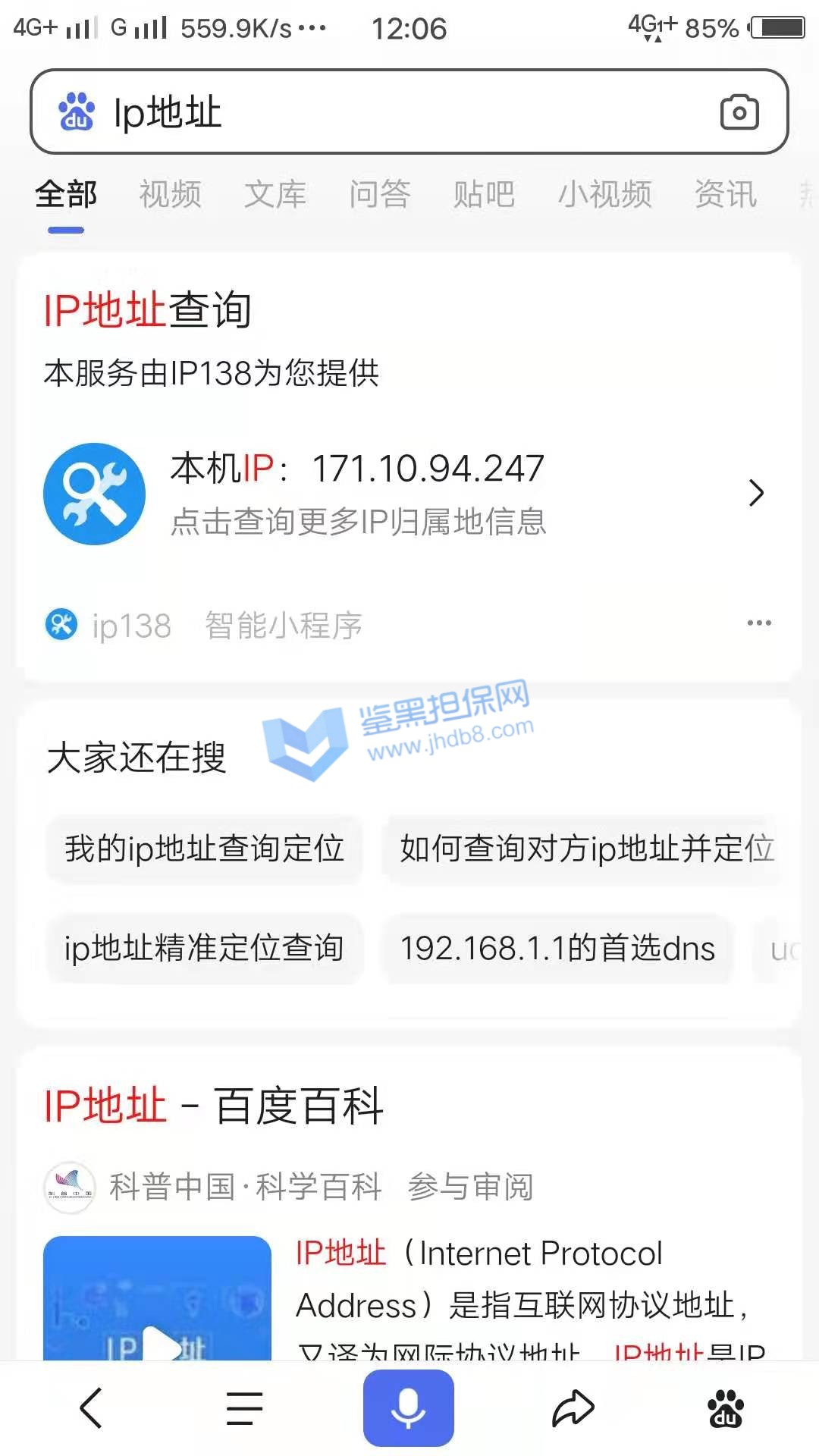This screenshot has height=1456, width=819.
Task: Switch to the 问答 tab
Action: tap(380, 194)
